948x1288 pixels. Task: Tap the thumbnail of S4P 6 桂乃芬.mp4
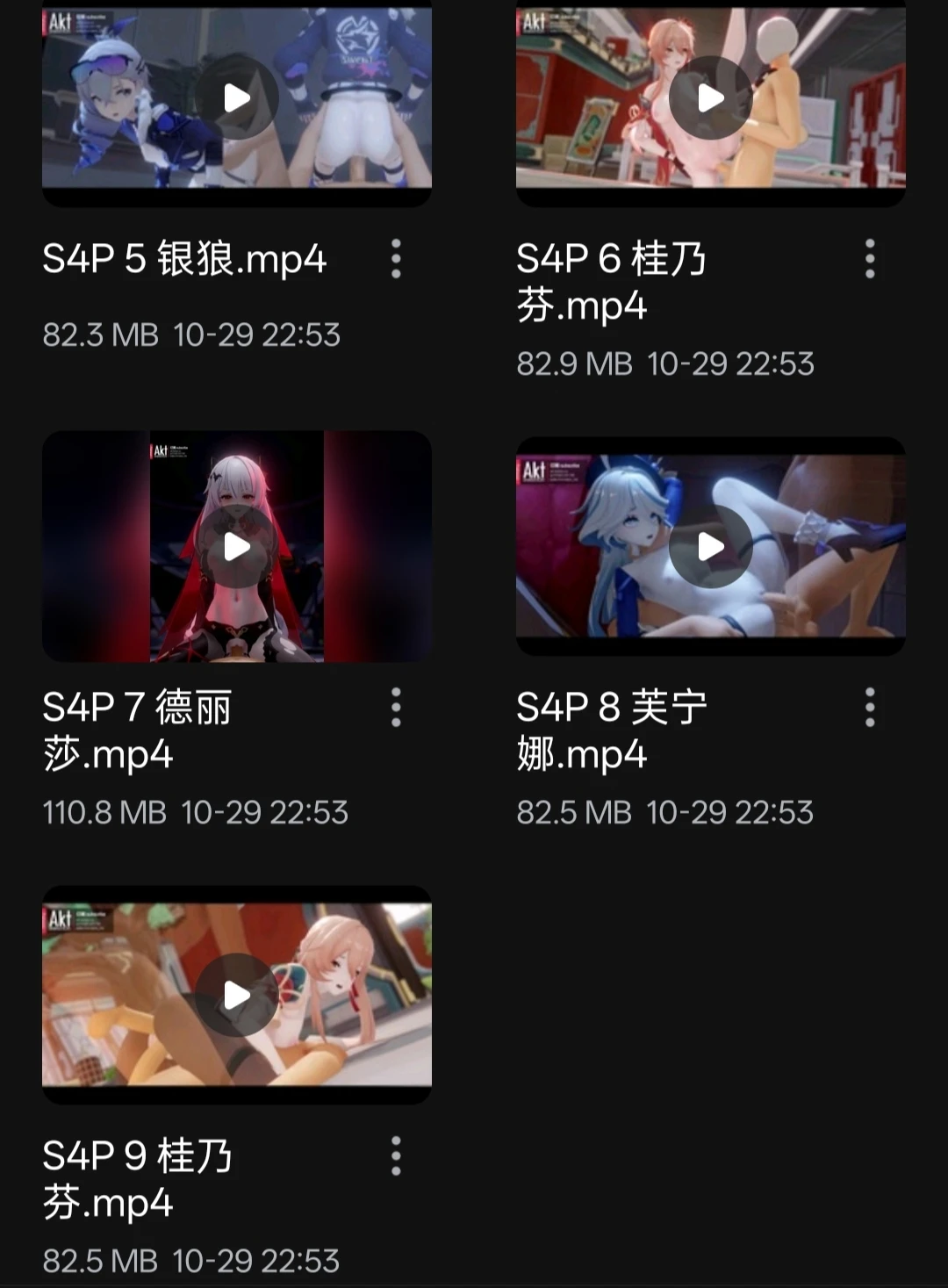[x=711, y=98]
